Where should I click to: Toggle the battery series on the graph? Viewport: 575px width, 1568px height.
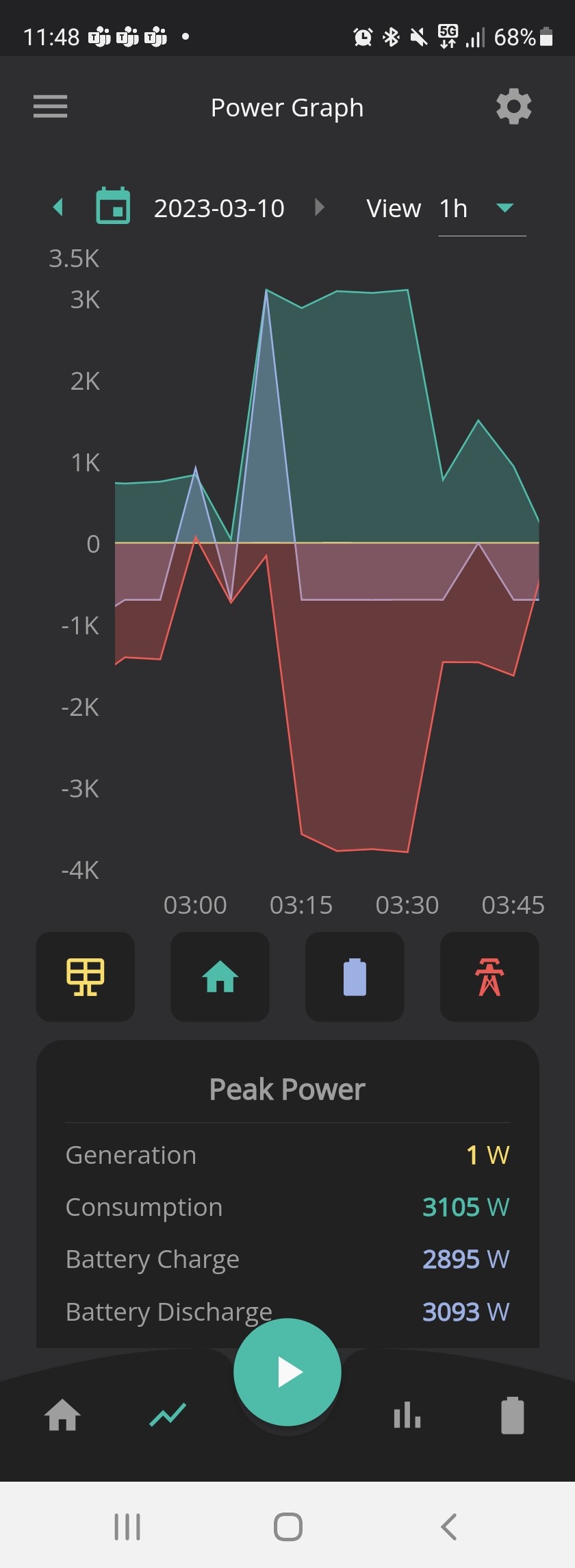tap(355, 976)
